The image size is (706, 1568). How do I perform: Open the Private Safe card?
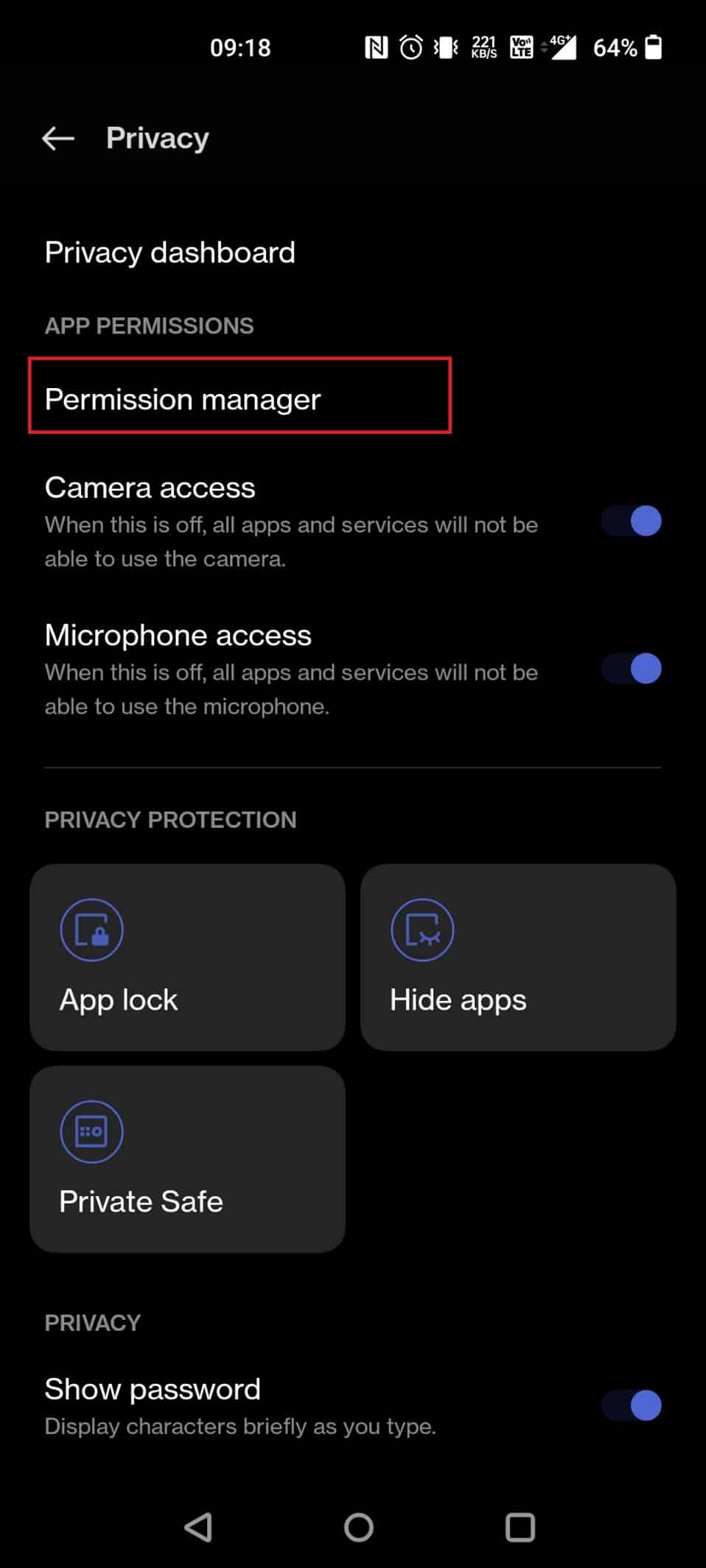coord(187,1159)
